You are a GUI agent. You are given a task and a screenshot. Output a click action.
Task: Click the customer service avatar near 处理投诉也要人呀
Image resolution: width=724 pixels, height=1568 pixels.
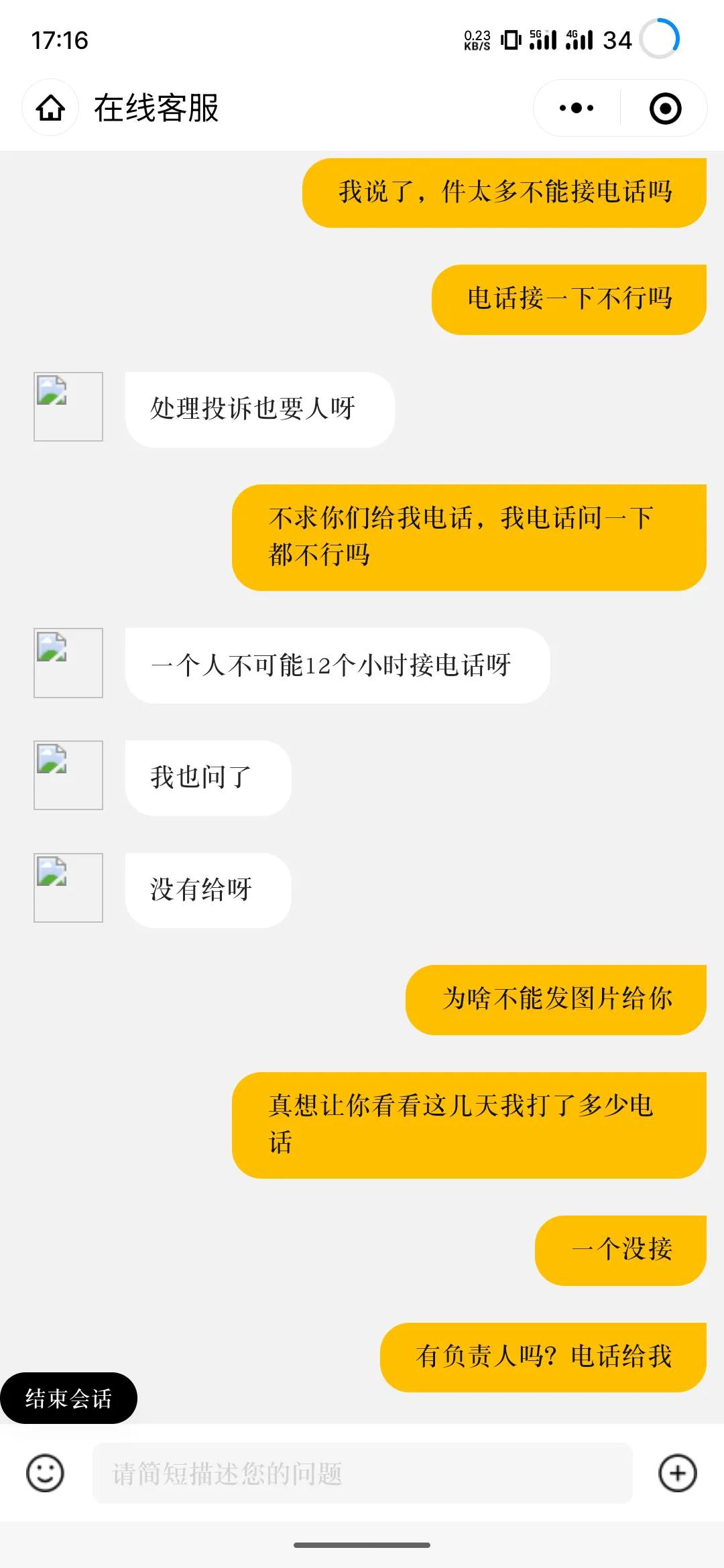67,405
